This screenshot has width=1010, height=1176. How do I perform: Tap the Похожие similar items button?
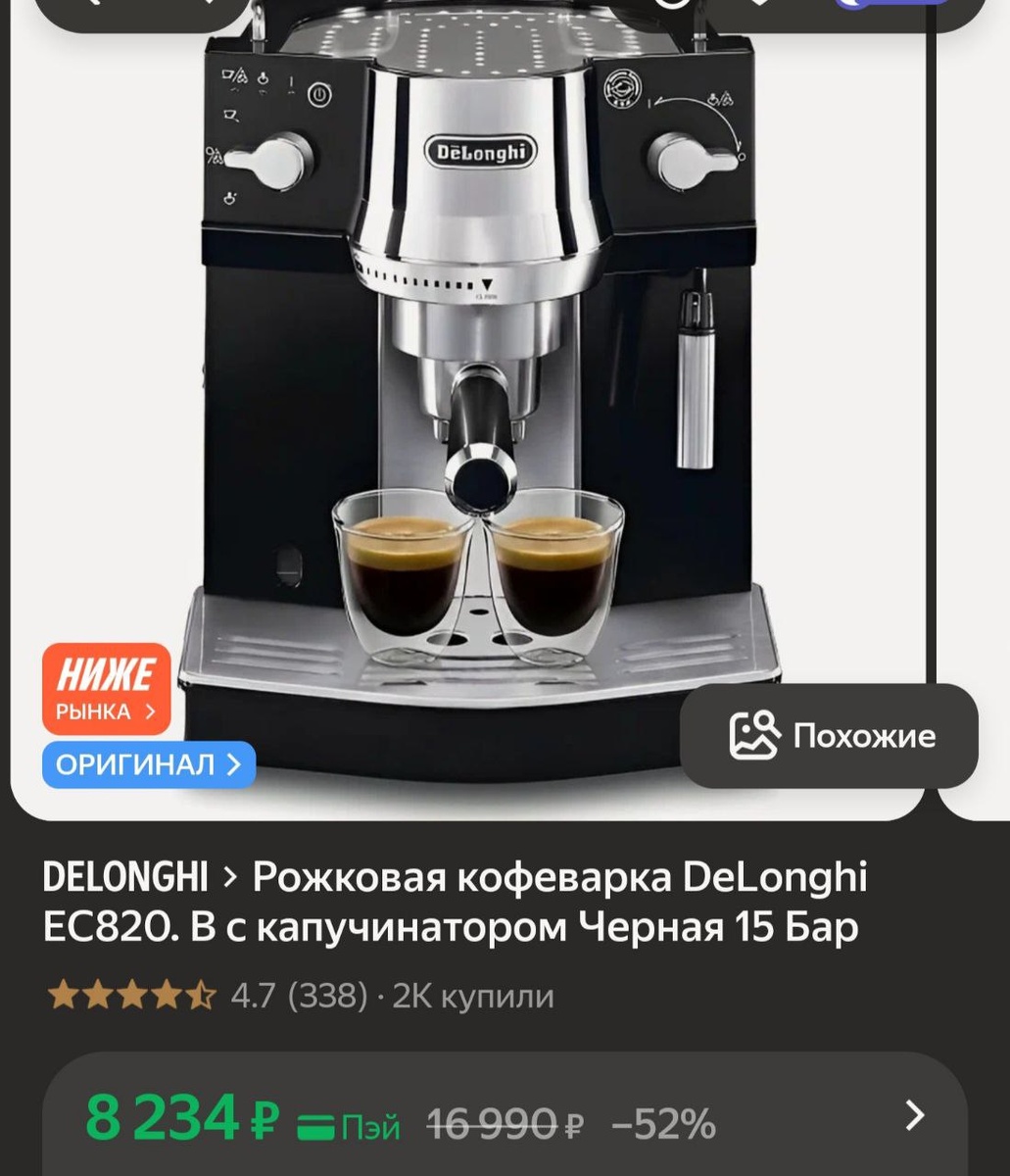829,736
